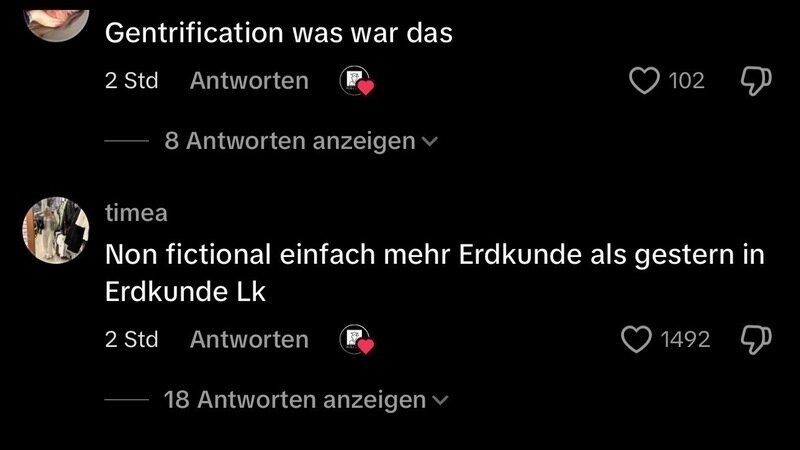The height and width of the screenshot is (450, 800).
Task: Reply to timea's comment
Action: tap(249, 340)
